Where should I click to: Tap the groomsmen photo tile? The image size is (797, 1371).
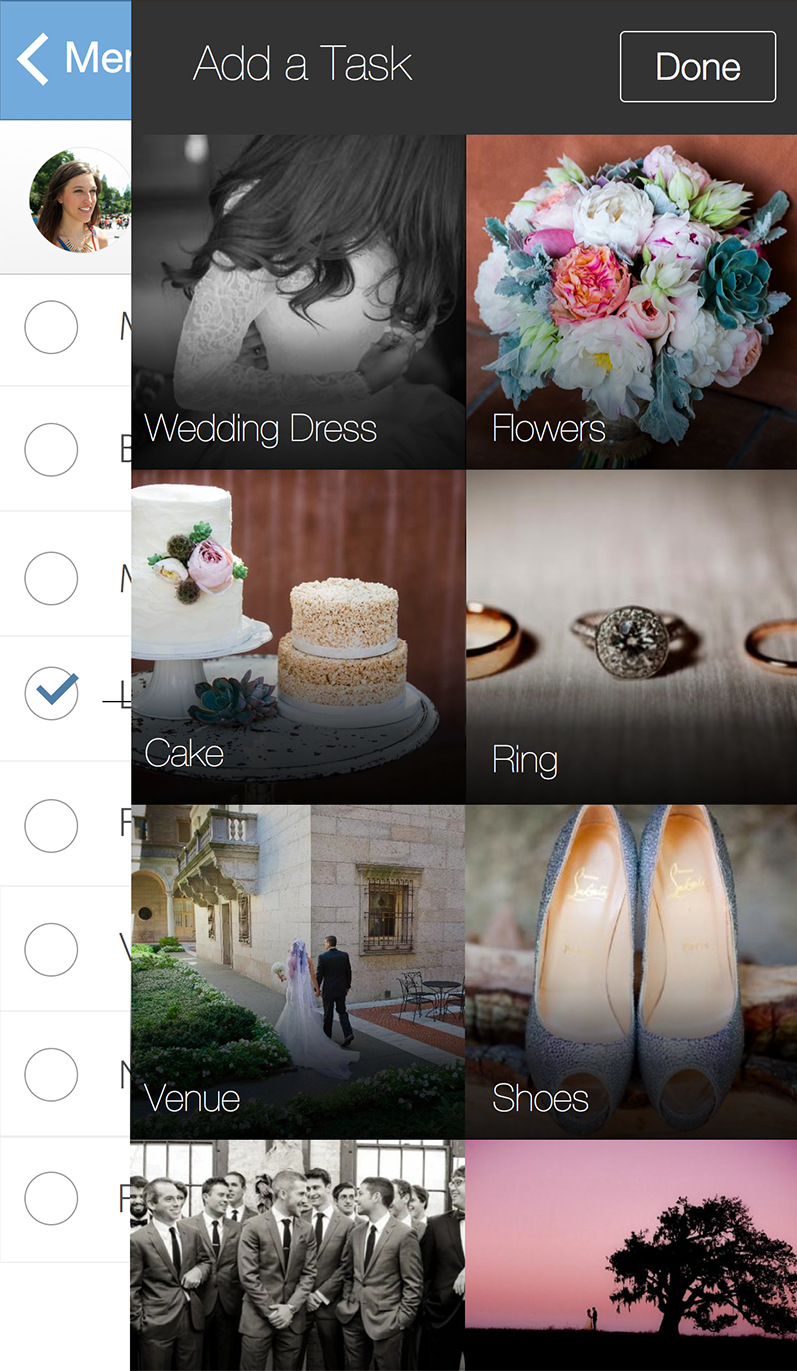click(x=298, y=1255)
